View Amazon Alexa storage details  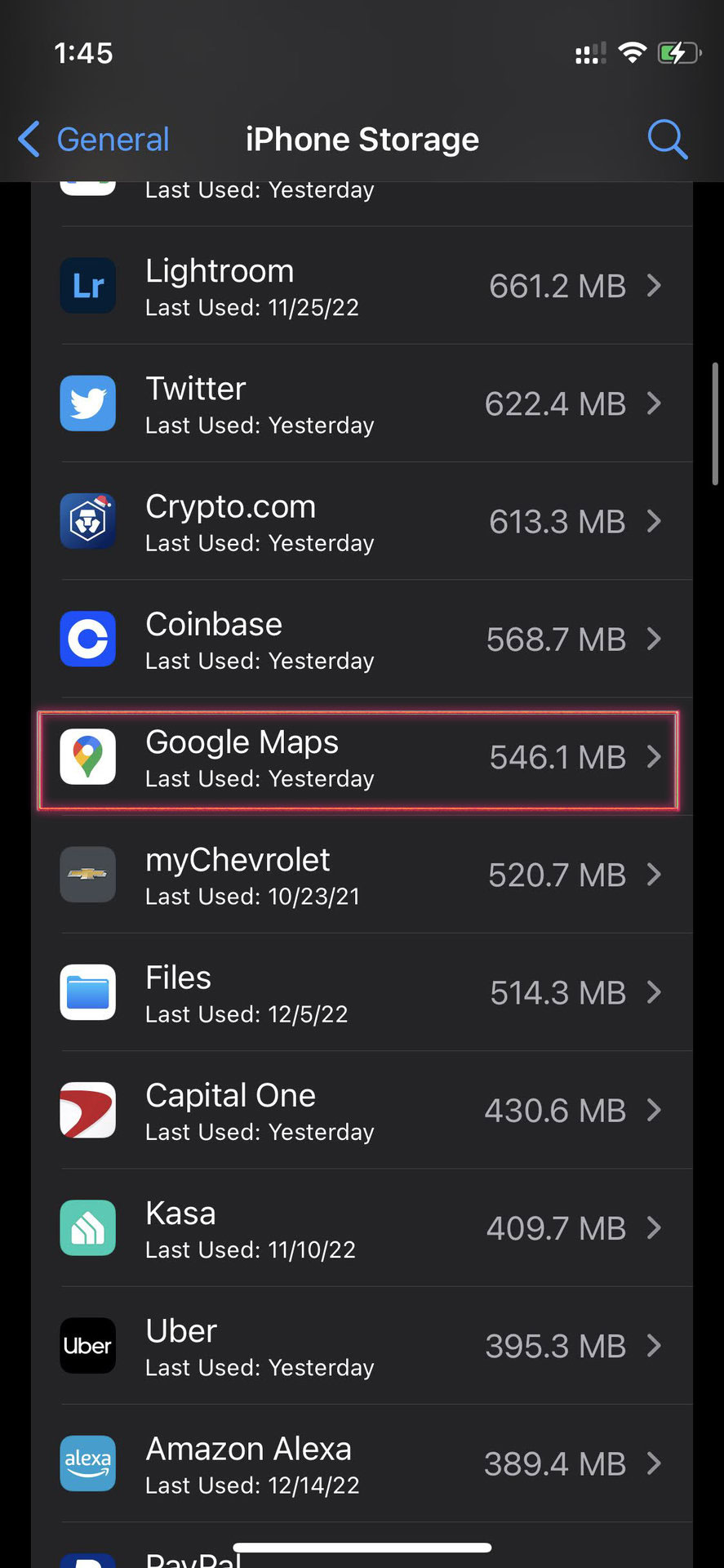click(x=362, y=1463)
